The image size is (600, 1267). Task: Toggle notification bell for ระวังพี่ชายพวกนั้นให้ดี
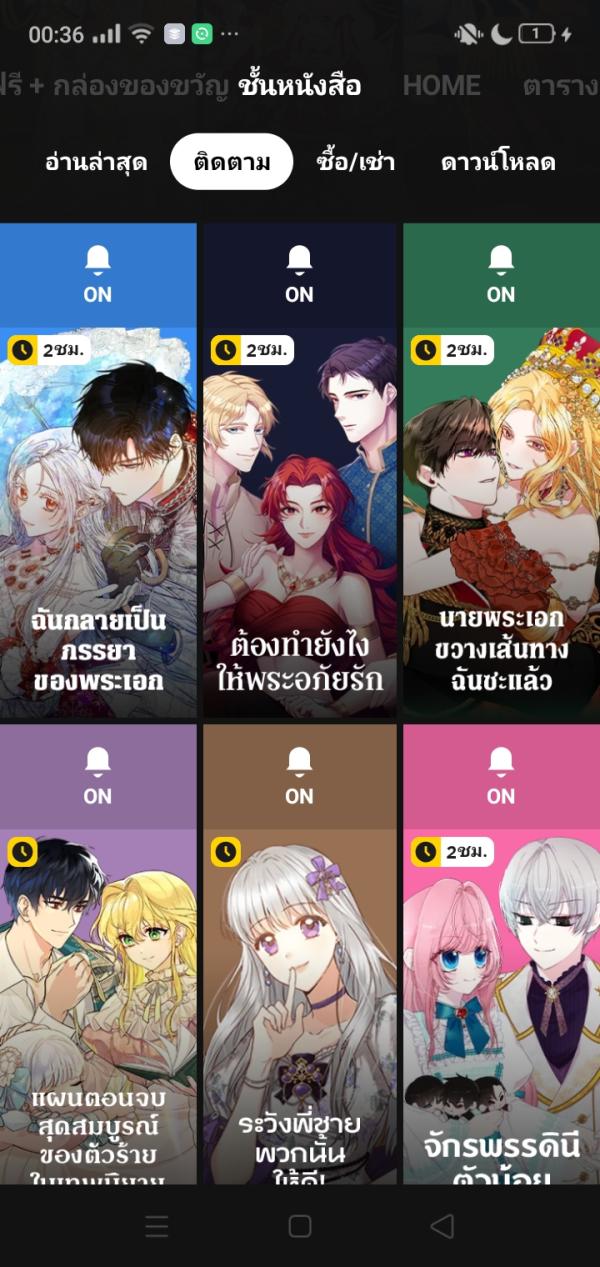pos(299,776)
